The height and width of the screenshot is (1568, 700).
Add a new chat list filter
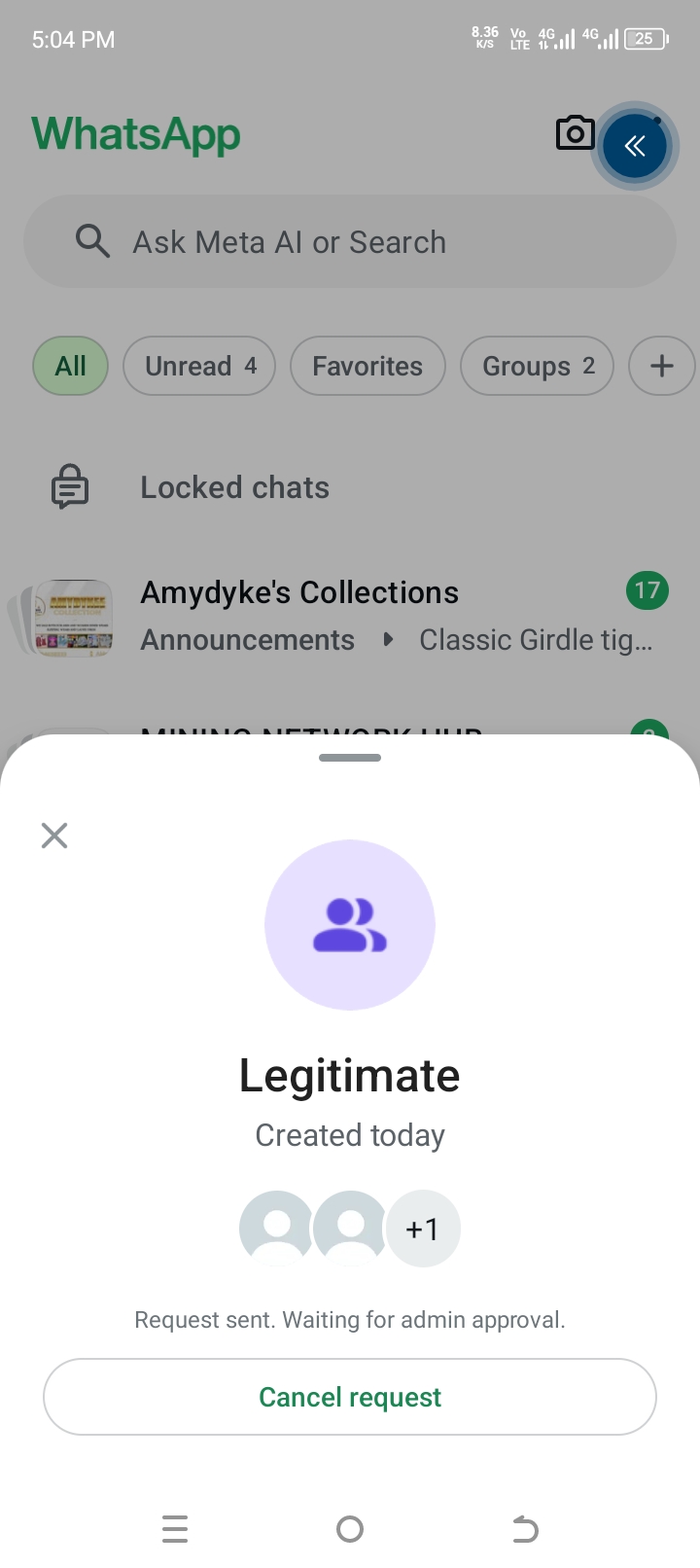(x=661, y=366)
